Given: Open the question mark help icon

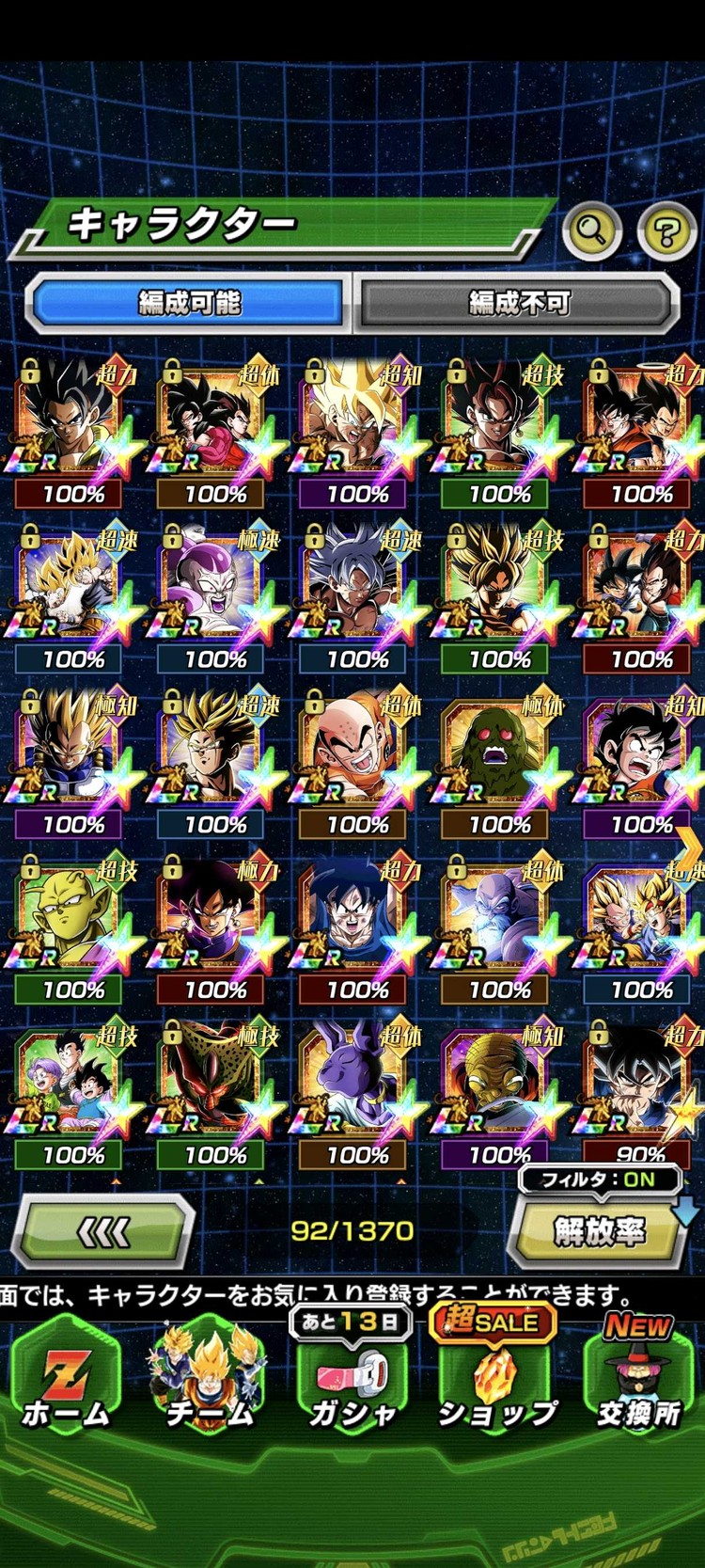Looking at the screenshot, I should pyautogui.click(x=666, y=230).
